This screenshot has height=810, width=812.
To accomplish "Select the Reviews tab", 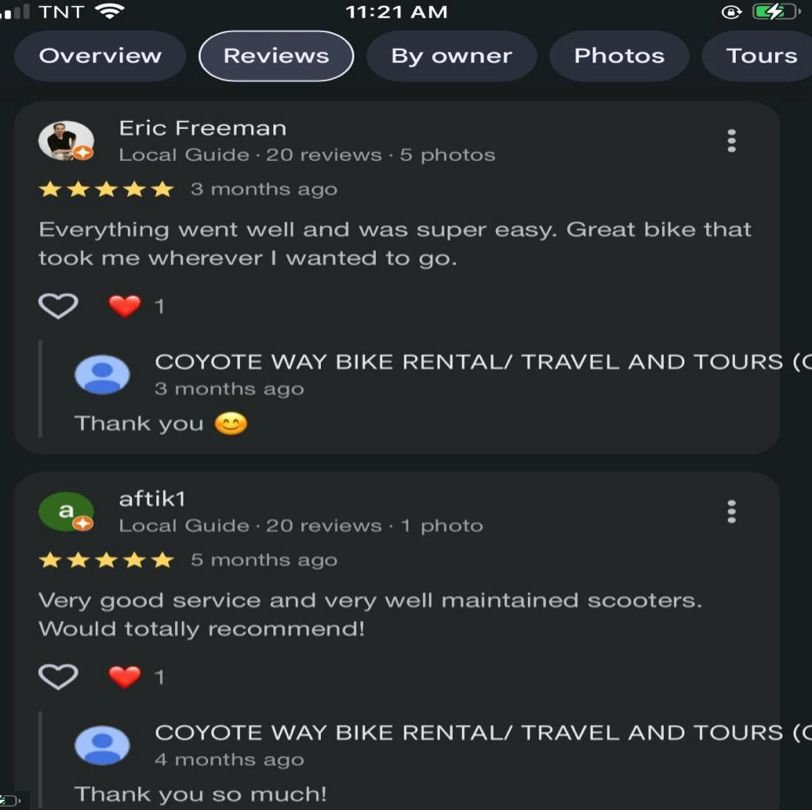I will coord(276,56).
